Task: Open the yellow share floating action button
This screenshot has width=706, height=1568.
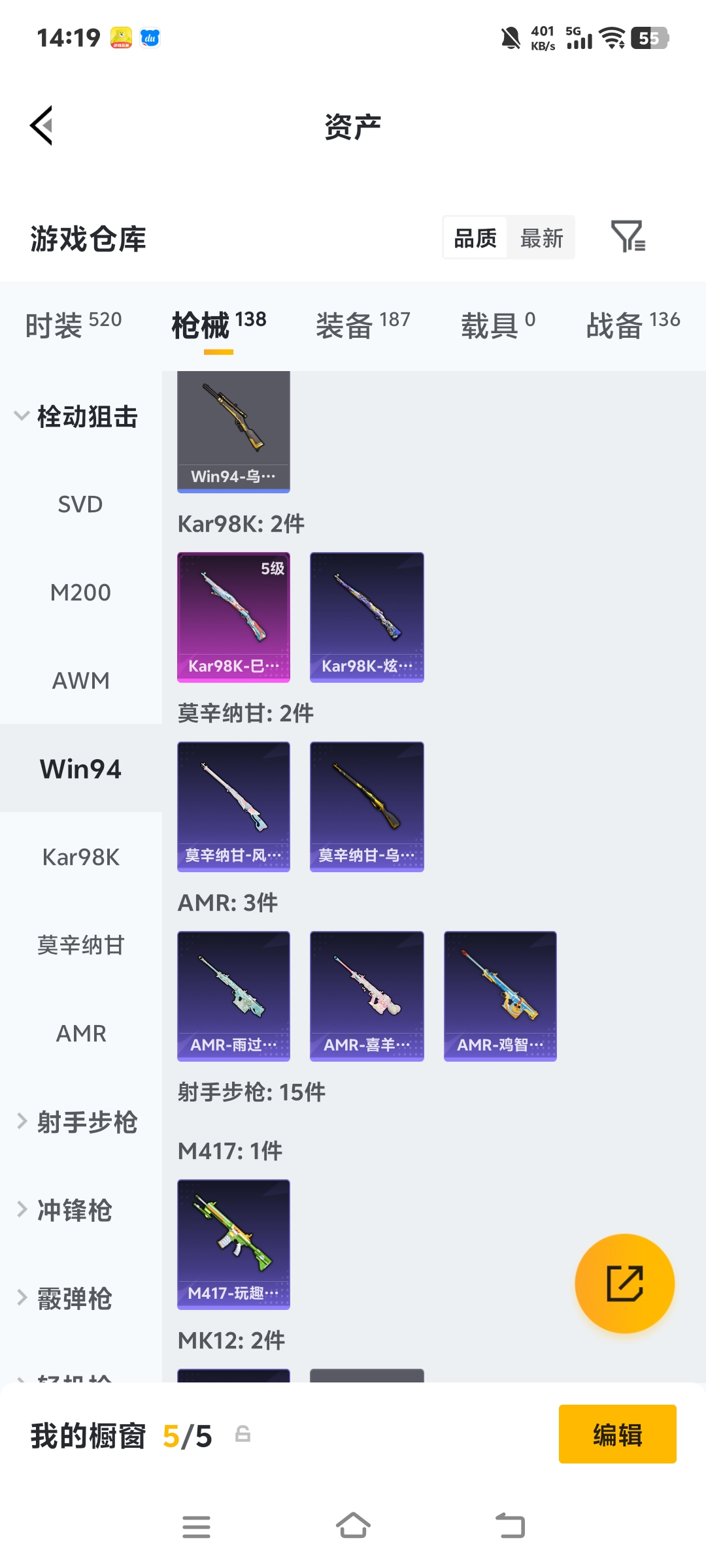Action: point(625,1283)
